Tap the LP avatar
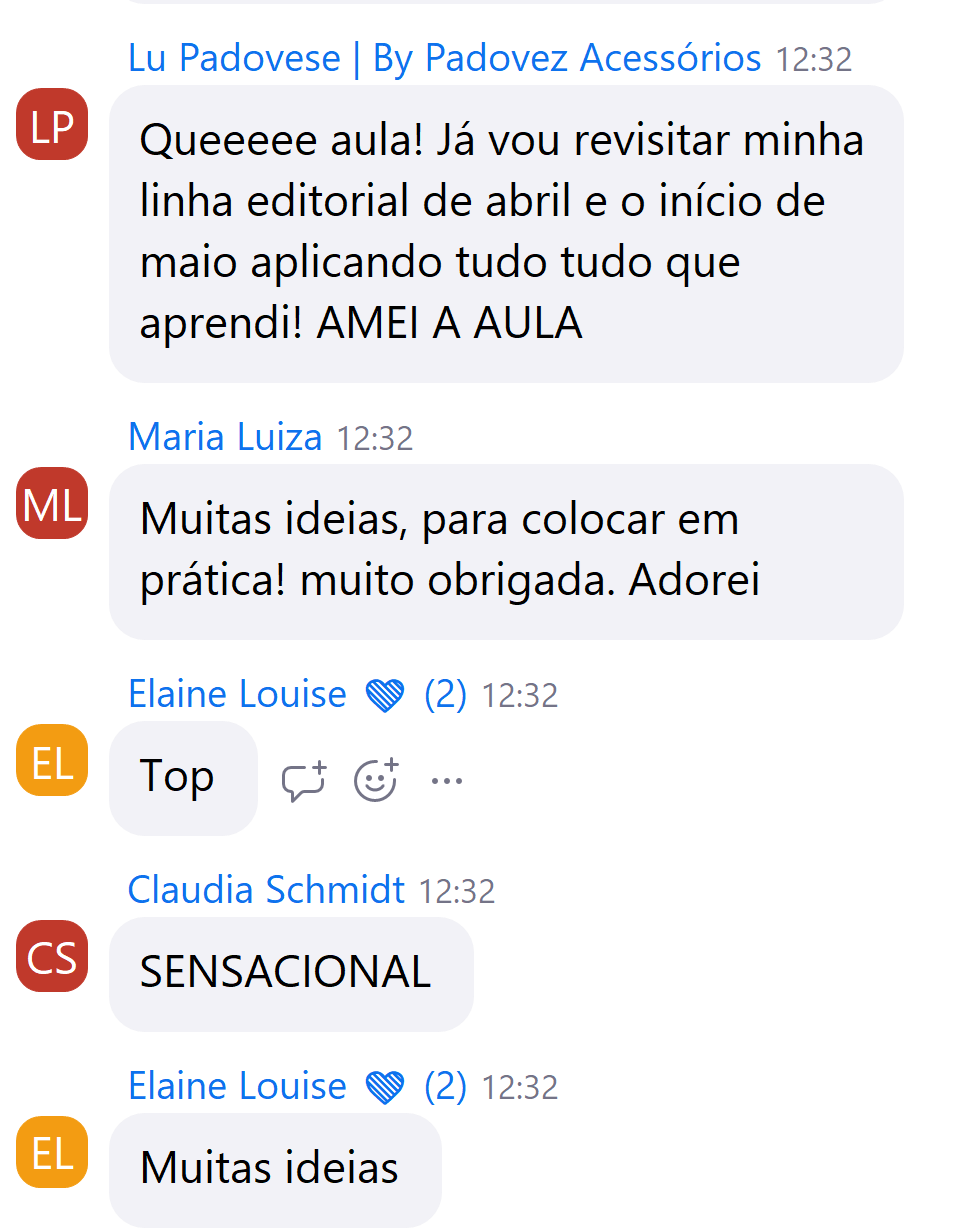 point(52,125)
